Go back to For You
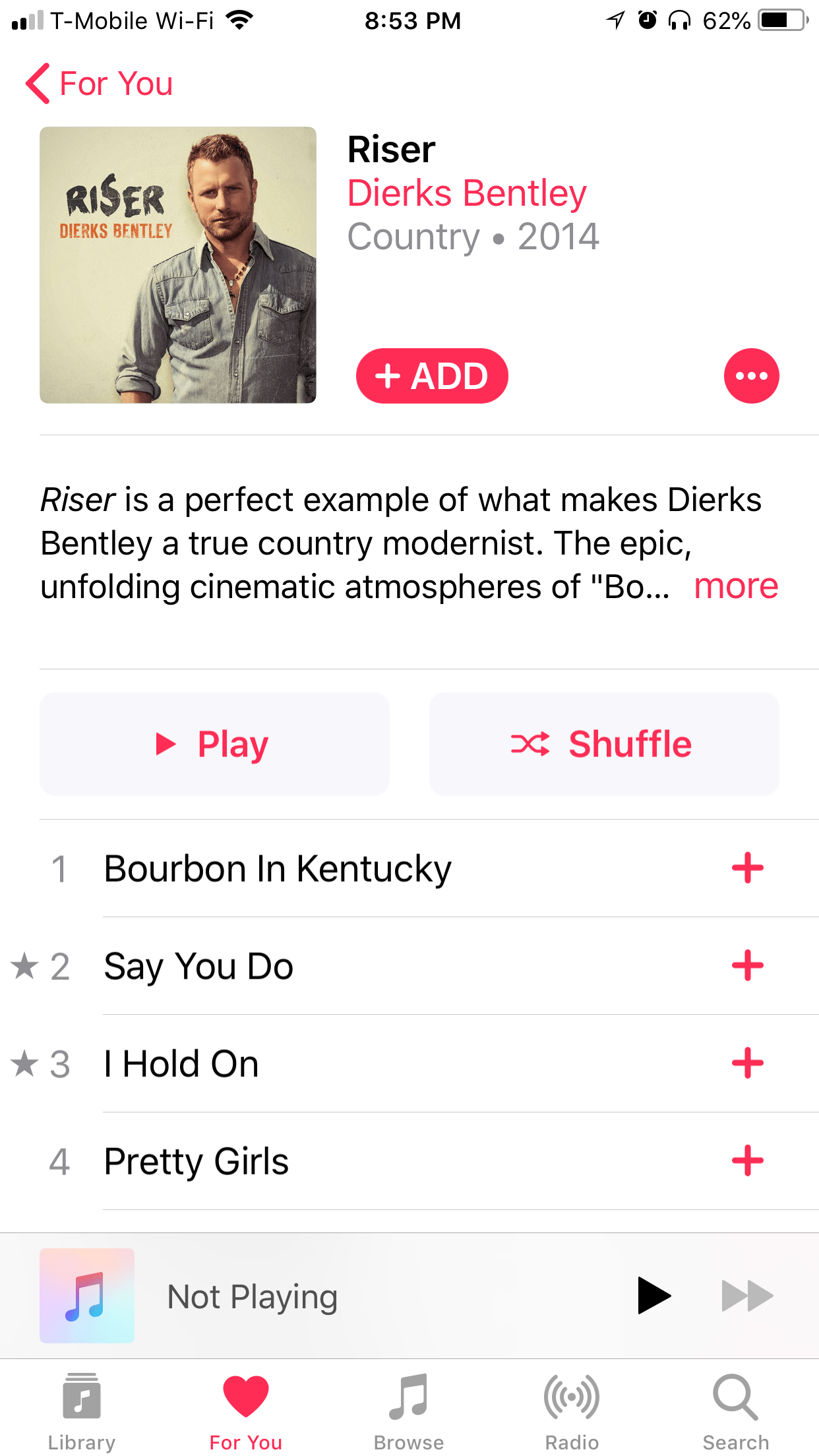Image resolution: width=819 pixels, height=1456 pixels. [99, 84]
